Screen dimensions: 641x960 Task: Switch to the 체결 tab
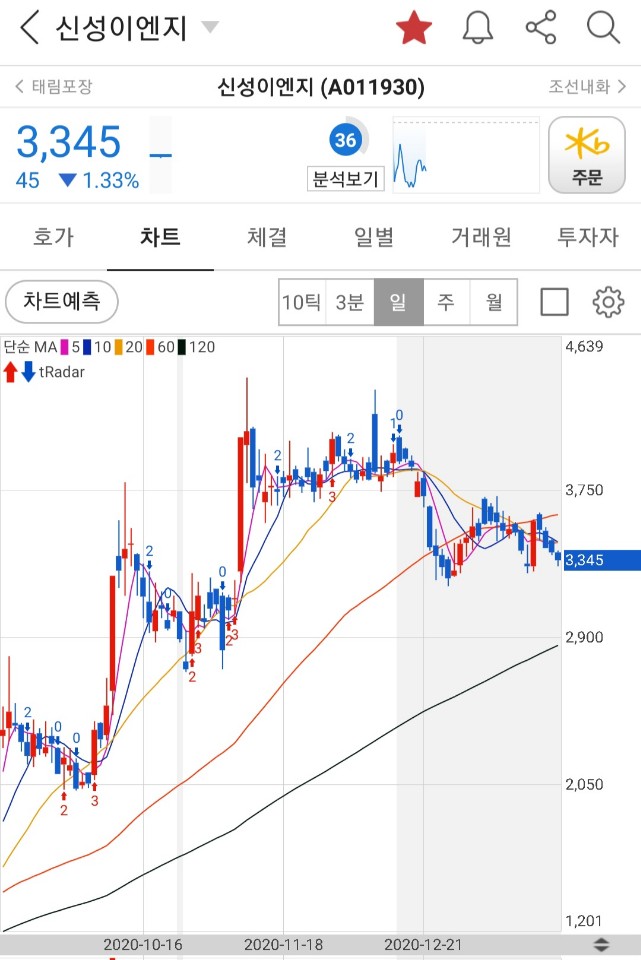coord(267,237)
